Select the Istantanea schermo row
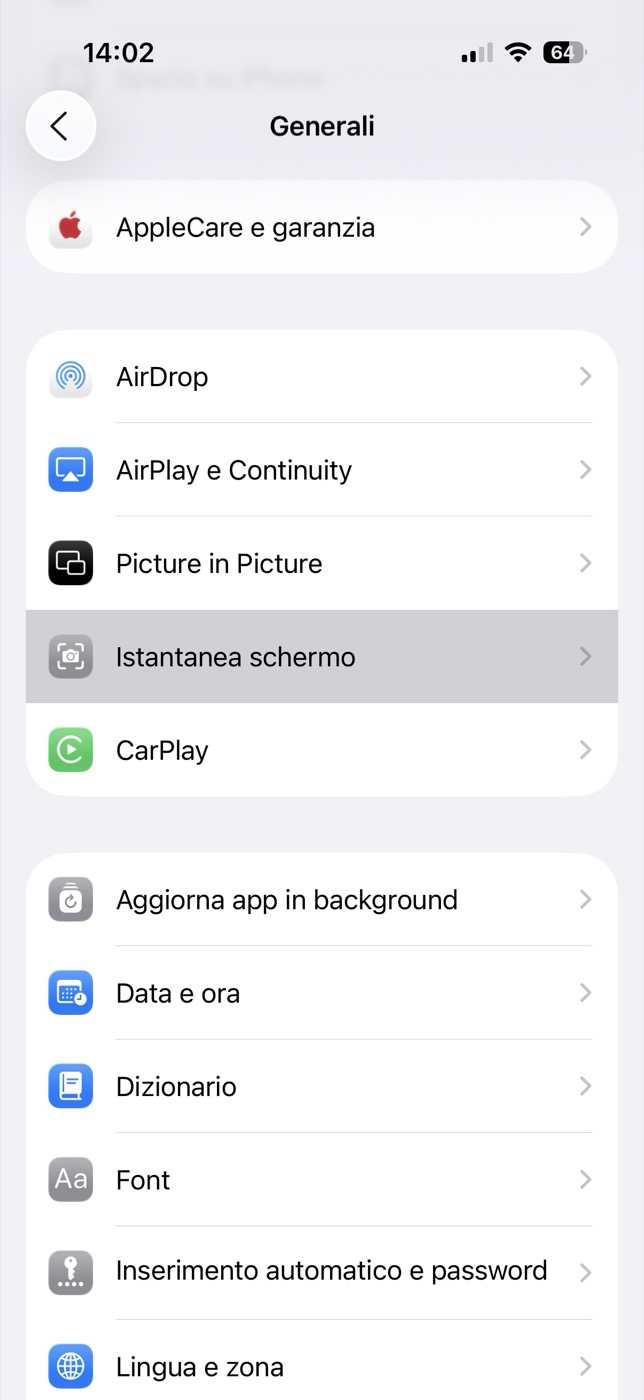This screenshot has width=644, height=1400. (x=322, y=657)
